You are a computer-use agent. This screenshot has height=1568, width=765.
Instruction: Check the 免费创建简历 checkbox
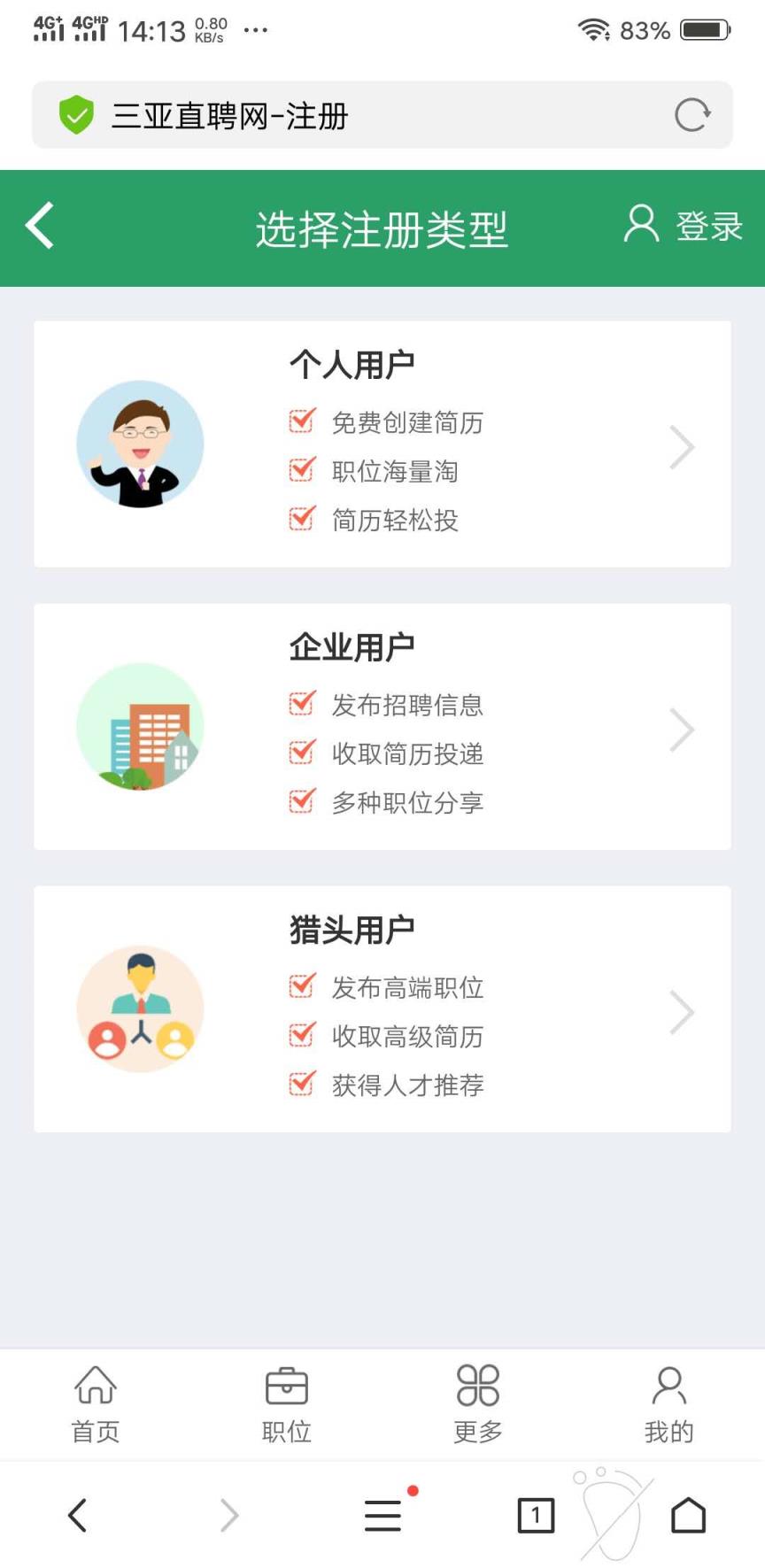[x=302, y=421]
